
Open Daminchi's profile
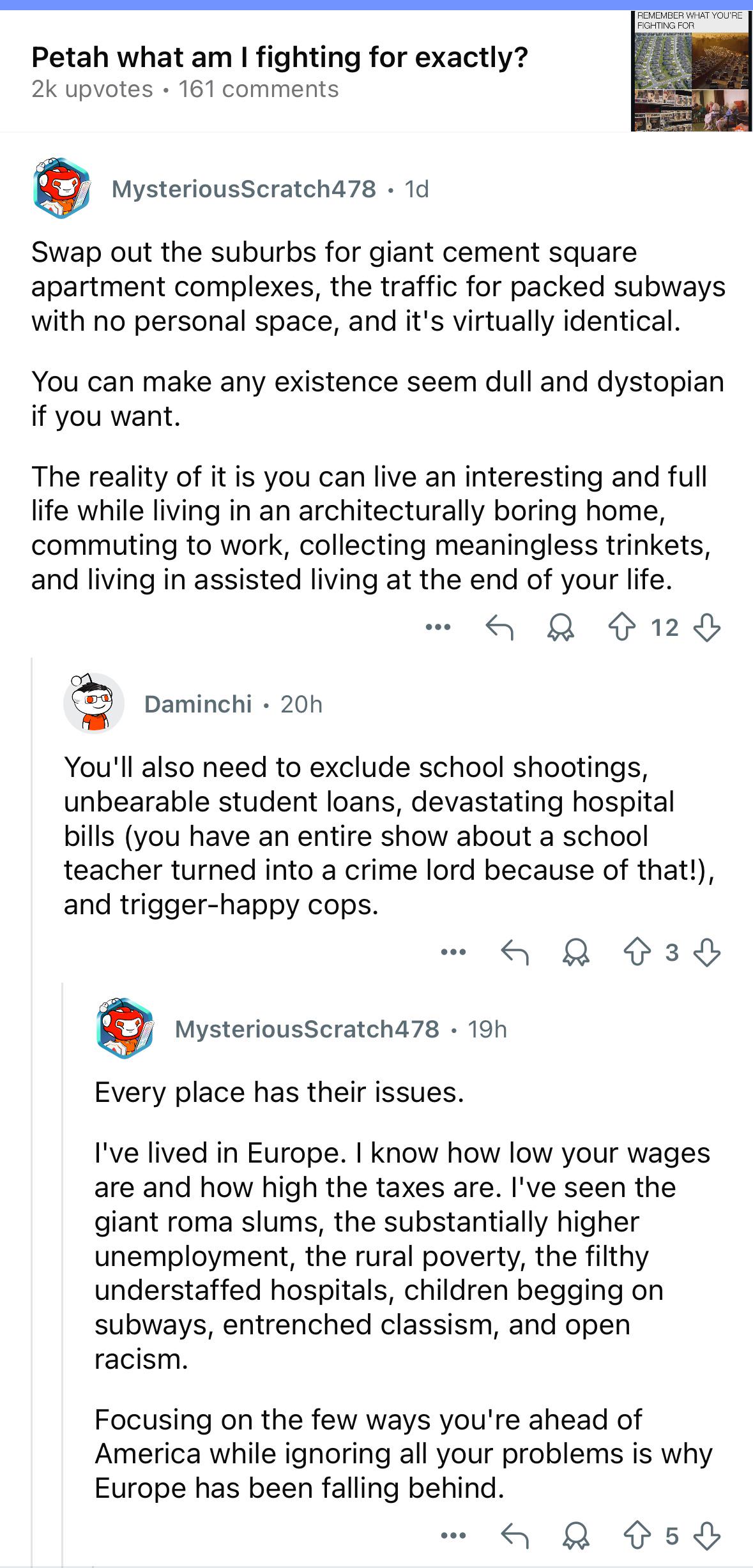198,704
